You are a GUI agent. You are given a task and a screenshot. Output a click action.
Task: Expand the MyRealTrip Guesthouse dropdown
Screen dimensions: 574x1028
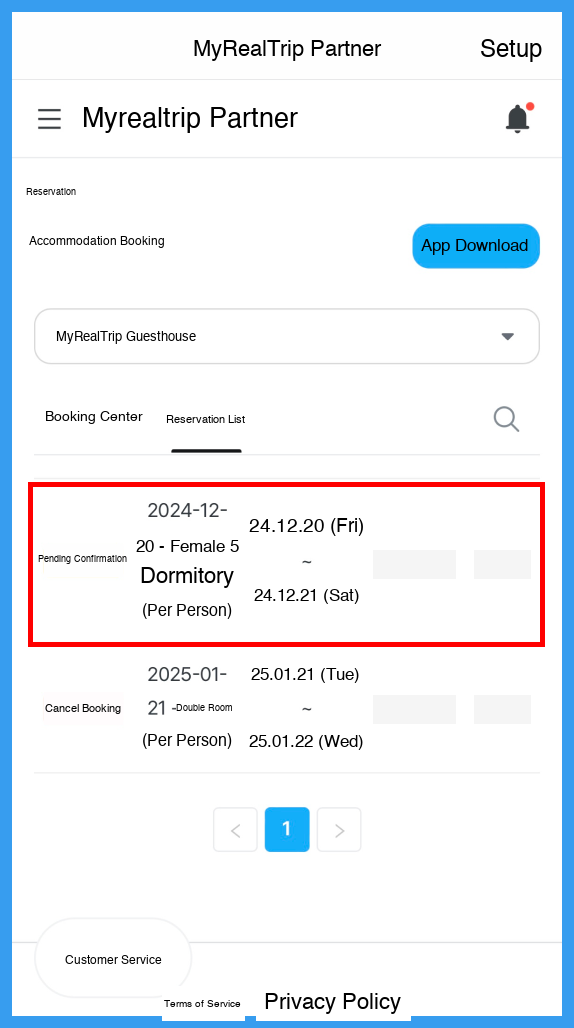coord(287,336)
